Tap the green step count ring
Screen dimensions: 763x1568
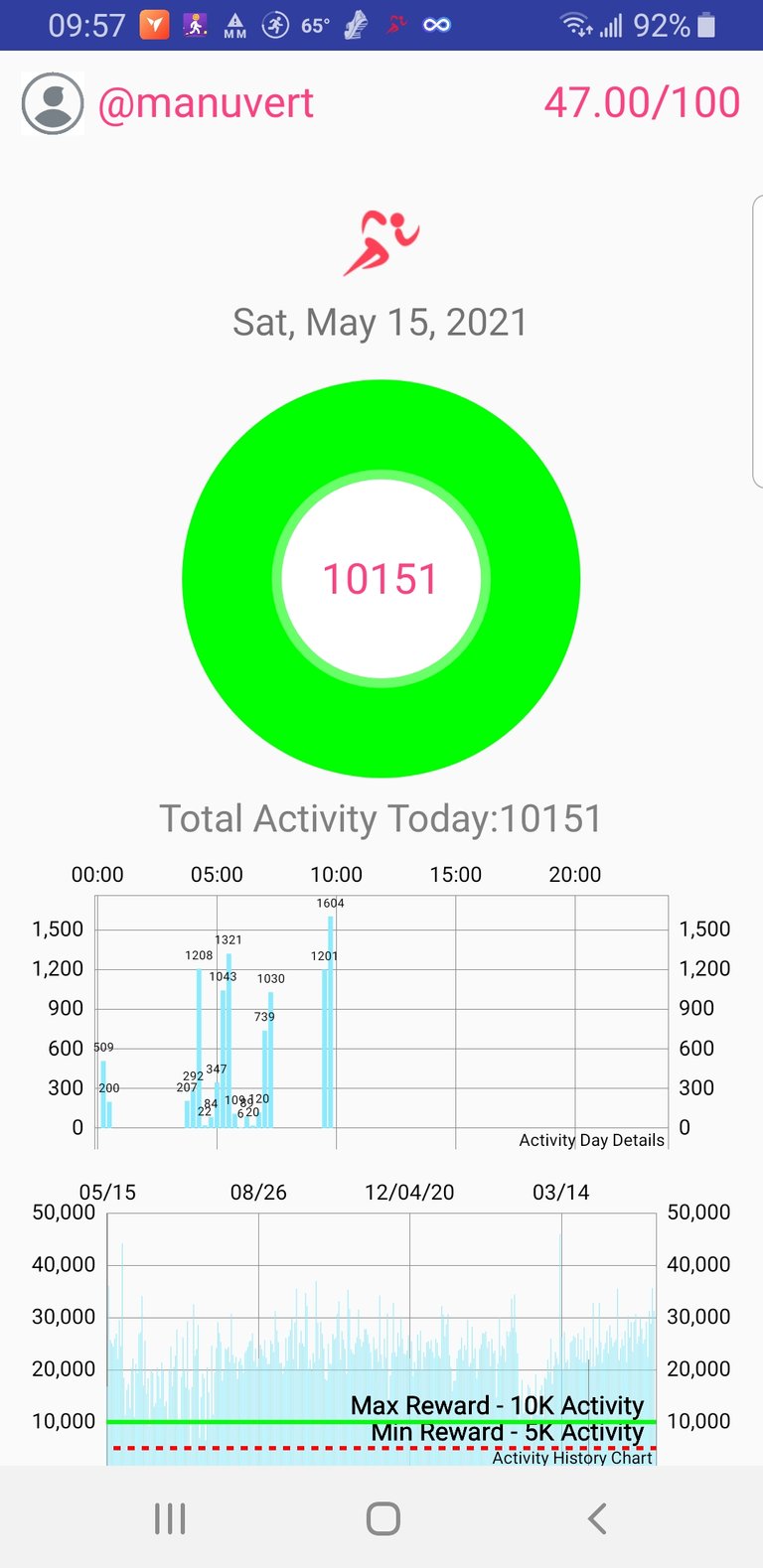381,579
